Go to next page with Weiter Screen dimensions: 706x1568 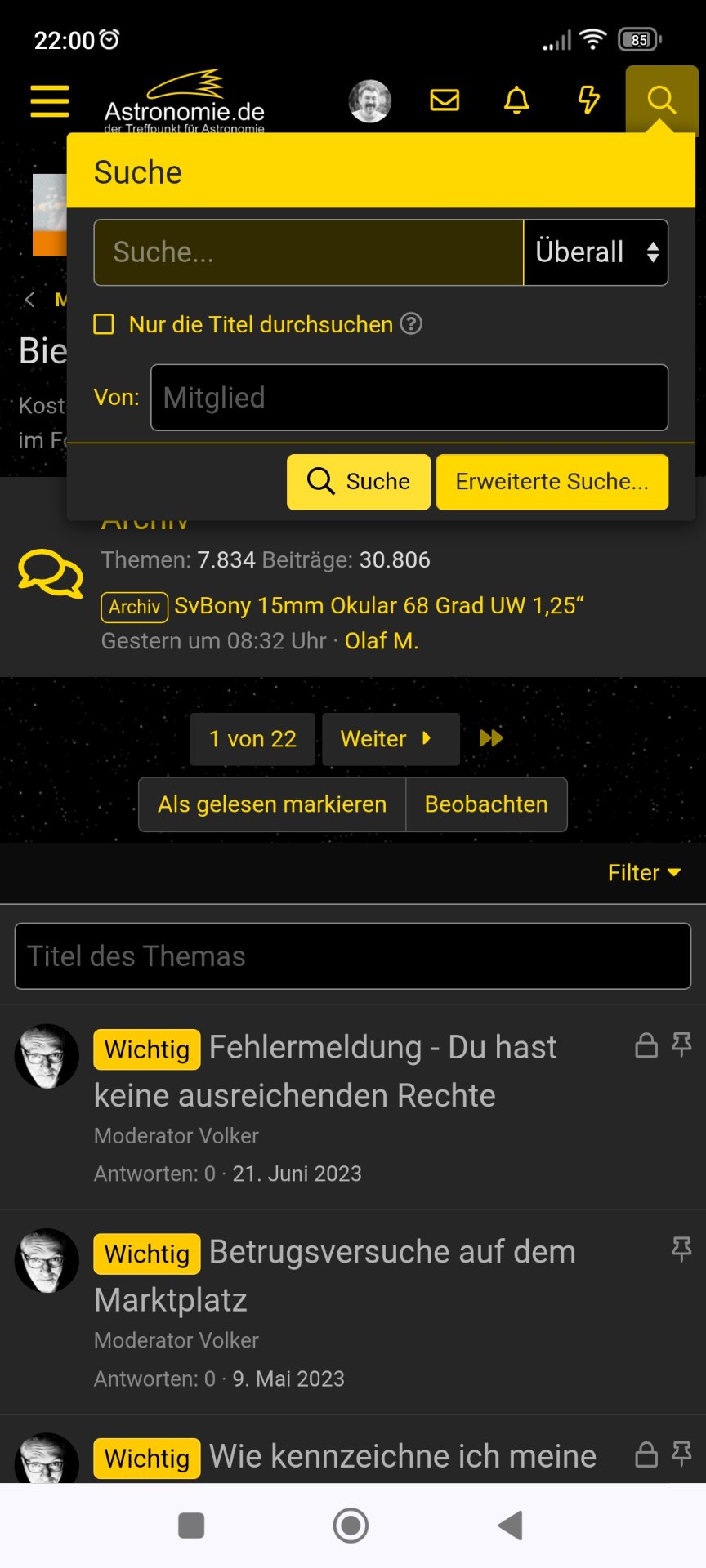pos(391,739)
